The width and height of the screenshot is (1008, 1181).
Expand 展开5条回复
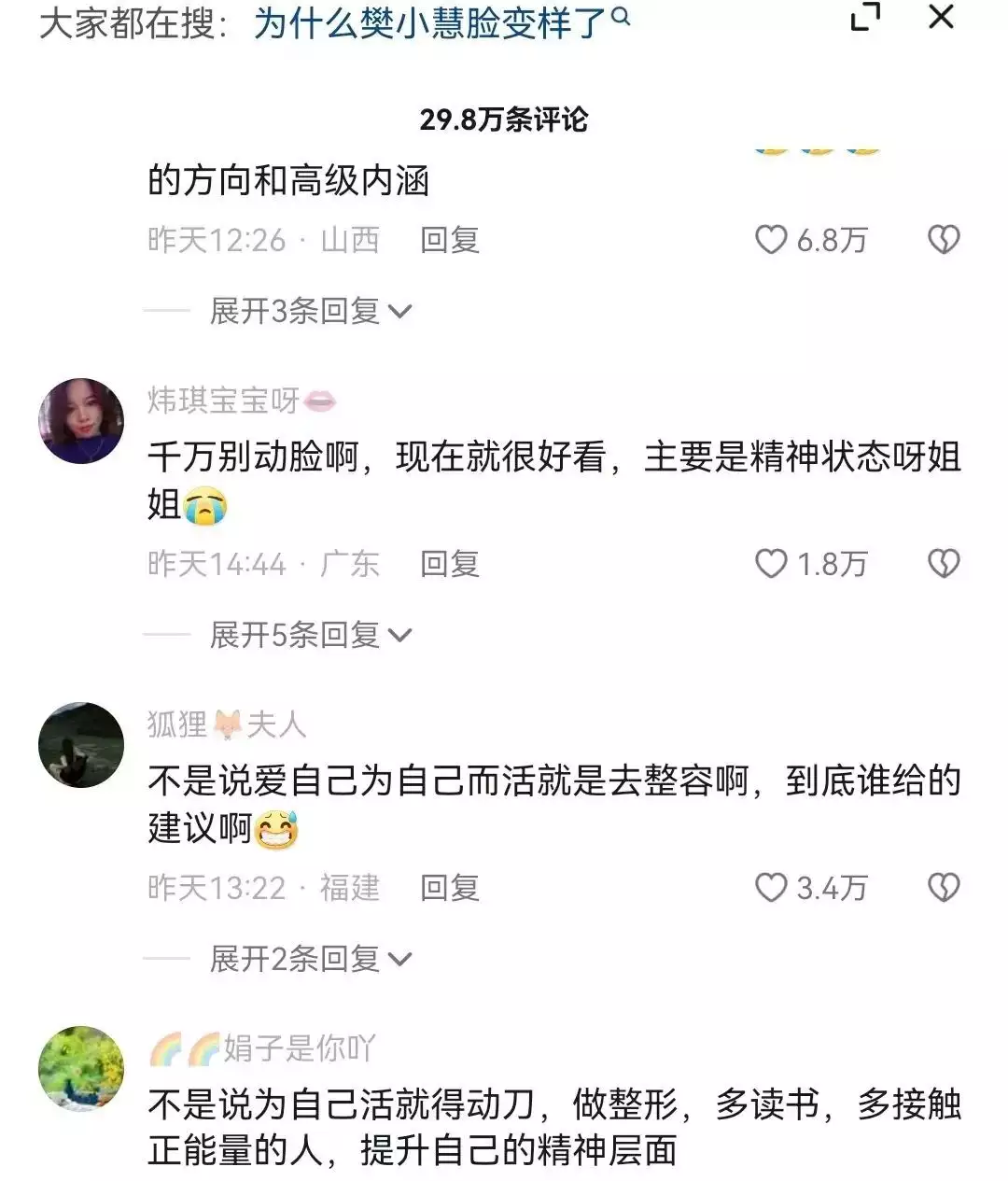(x=310, y=635)
